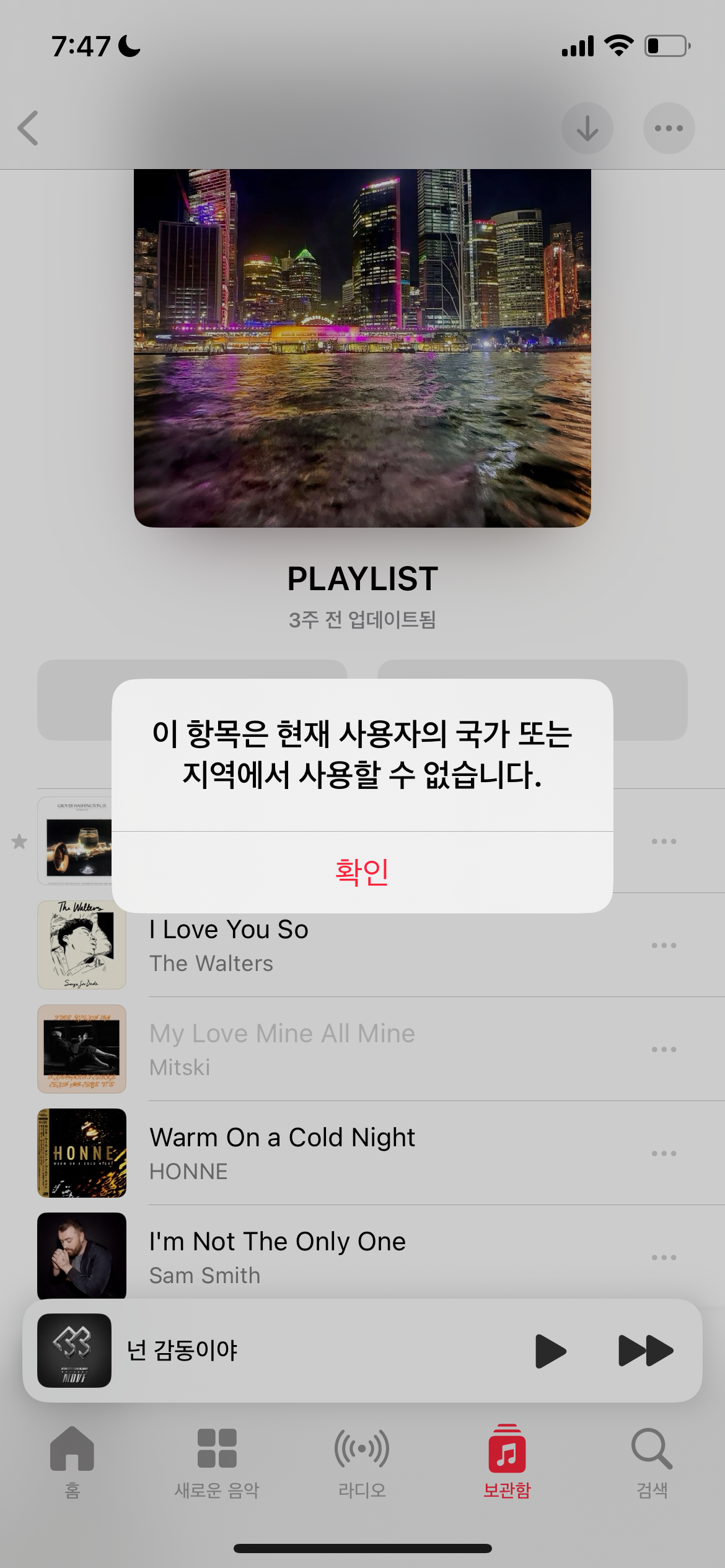Go back with the top-left arrow
The height and width of the screenshot is (1568, 725).
[x=29, y=128]
